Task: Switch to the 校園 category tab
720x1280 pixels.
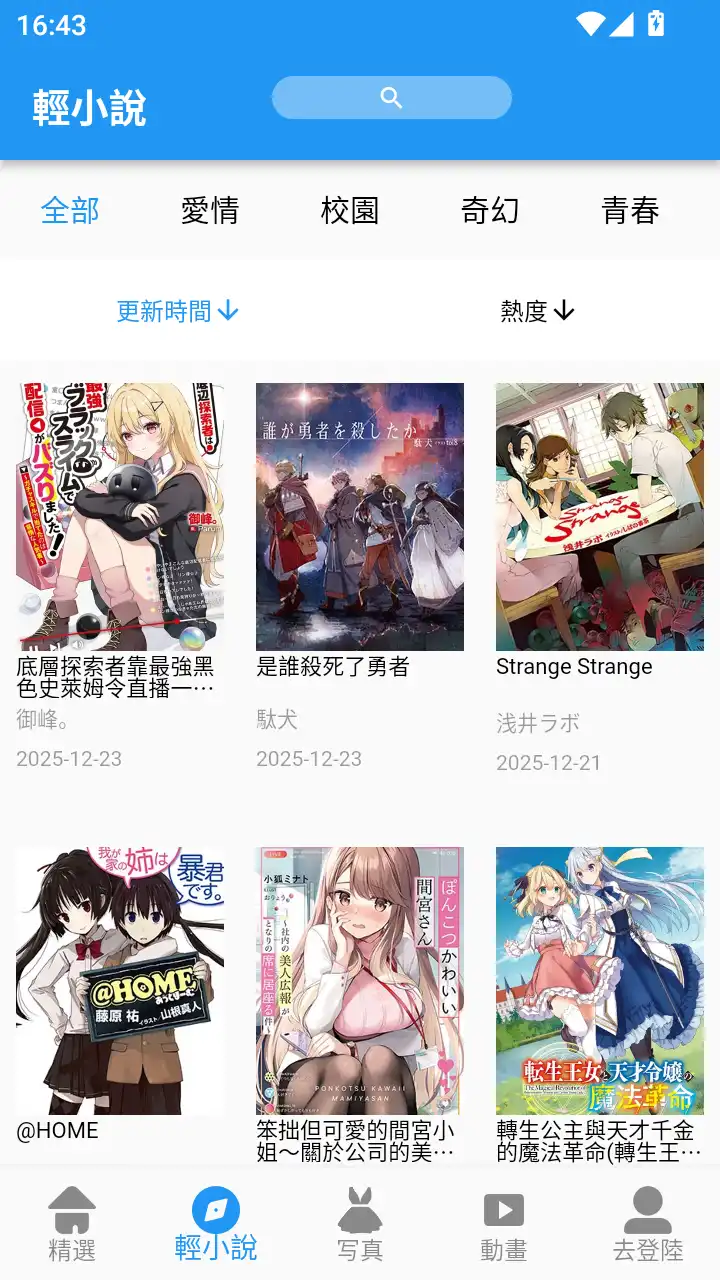Action: click(350, 211)
